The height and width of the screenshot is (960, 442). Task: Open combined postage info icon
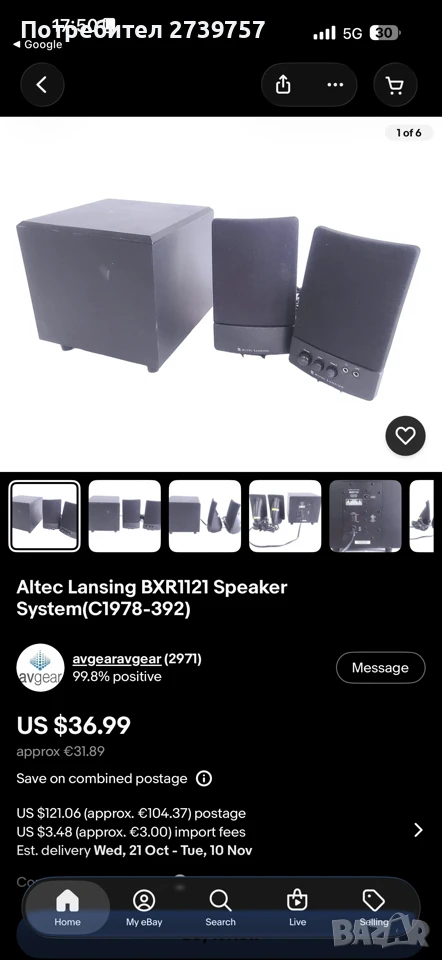204,779
